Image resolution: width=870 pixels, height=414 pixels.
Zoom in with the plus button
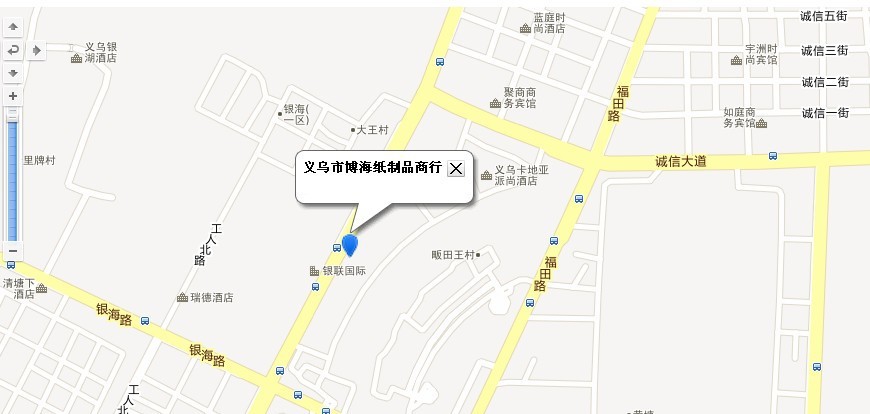[13, 96]
